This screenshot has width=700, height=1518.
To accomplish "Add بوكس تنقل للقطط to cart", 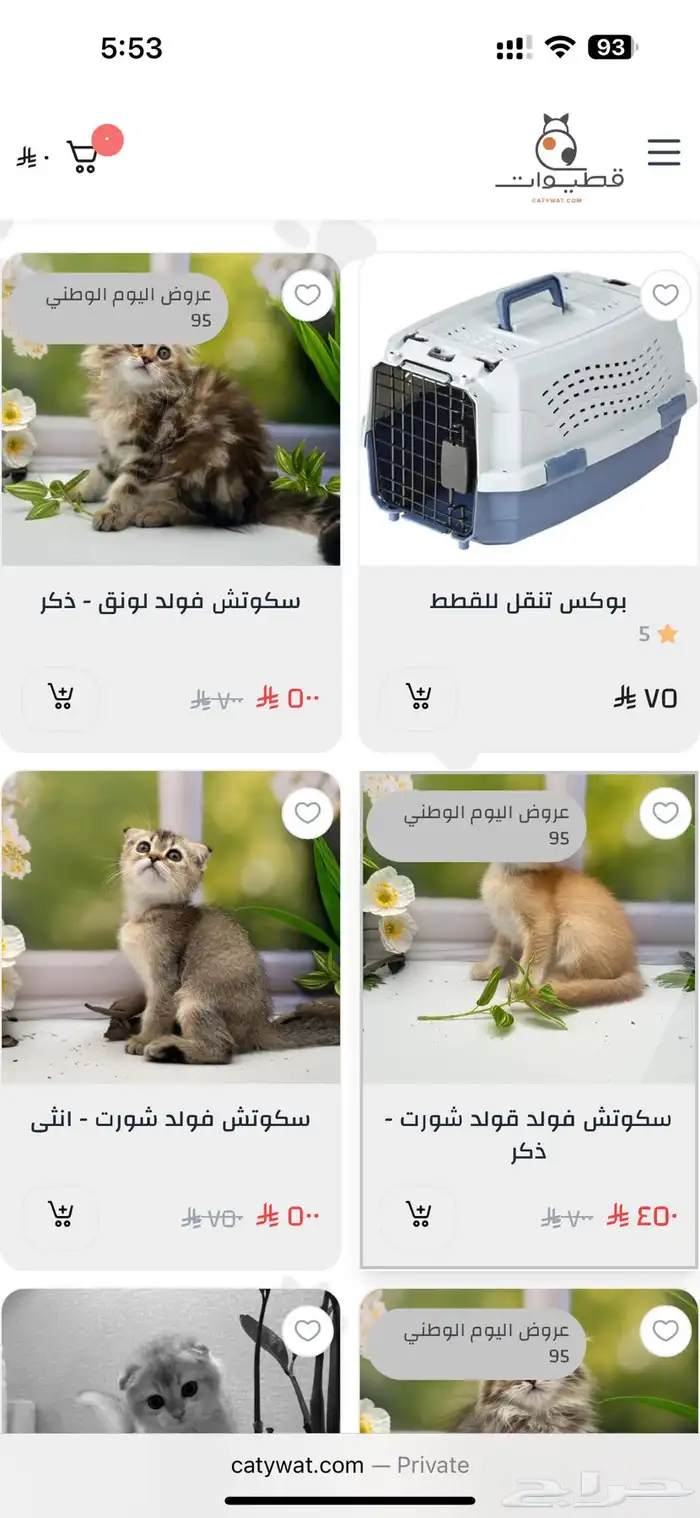I will [x=419, y=697].
